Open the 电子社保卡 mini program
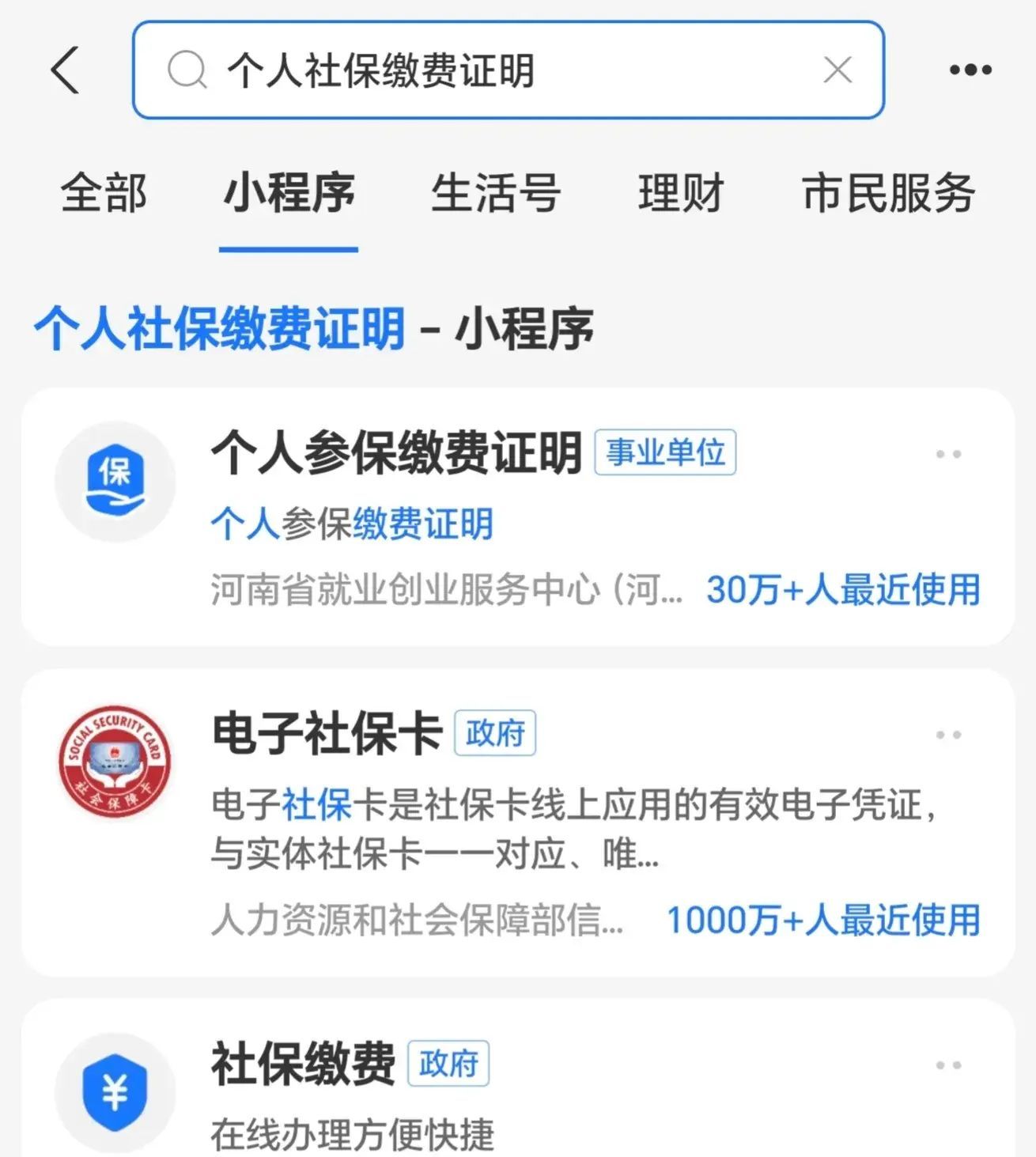 click(326, 734)
